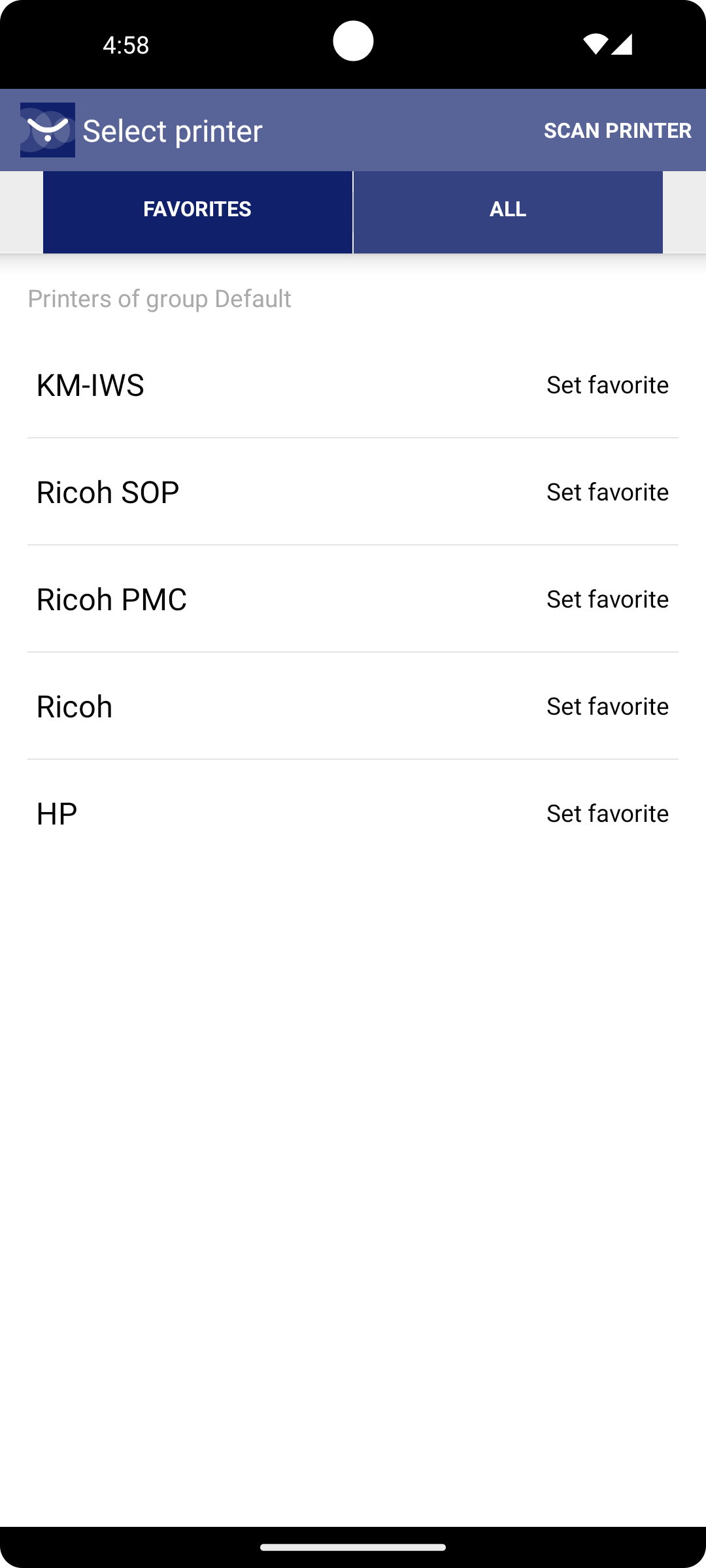This screenshot has height=1568, width=706.
Task: Switch to the FAVORITES tab
Action: click(x=197, y=210)
